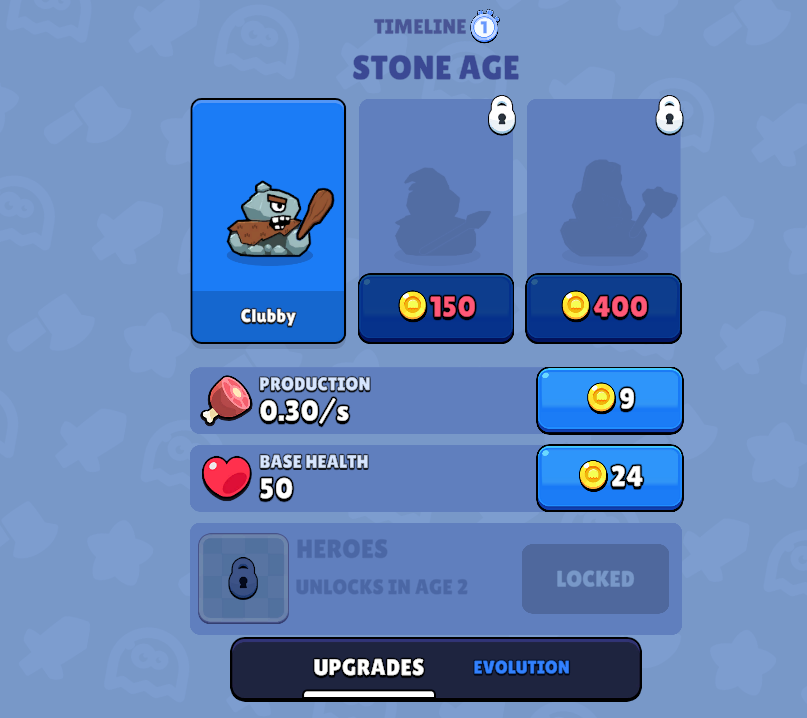Upgrade Base Health for 24 coins
Viewport: 807px width, 718px height.
click(610, 477)
